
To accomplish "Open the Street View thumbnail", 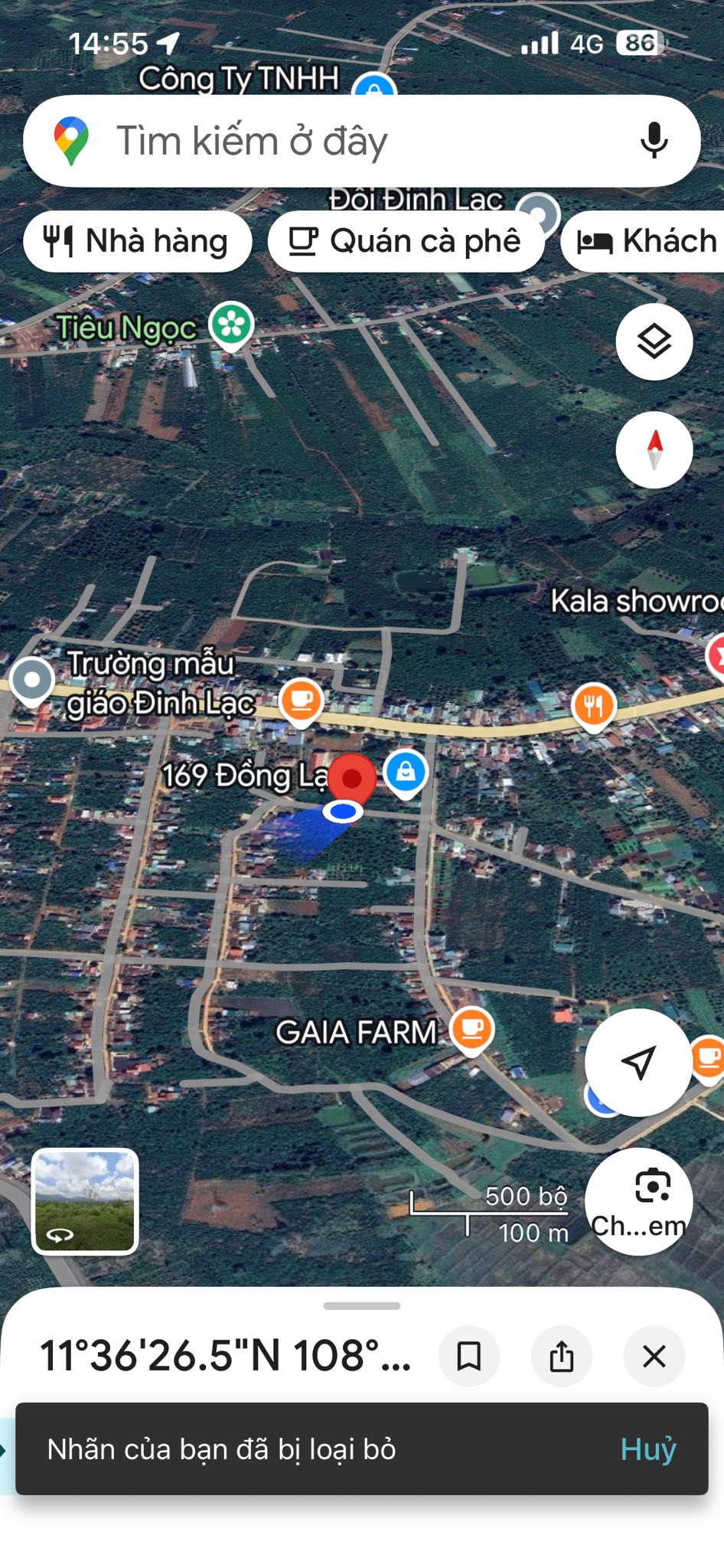I will tap(85, 1200).
